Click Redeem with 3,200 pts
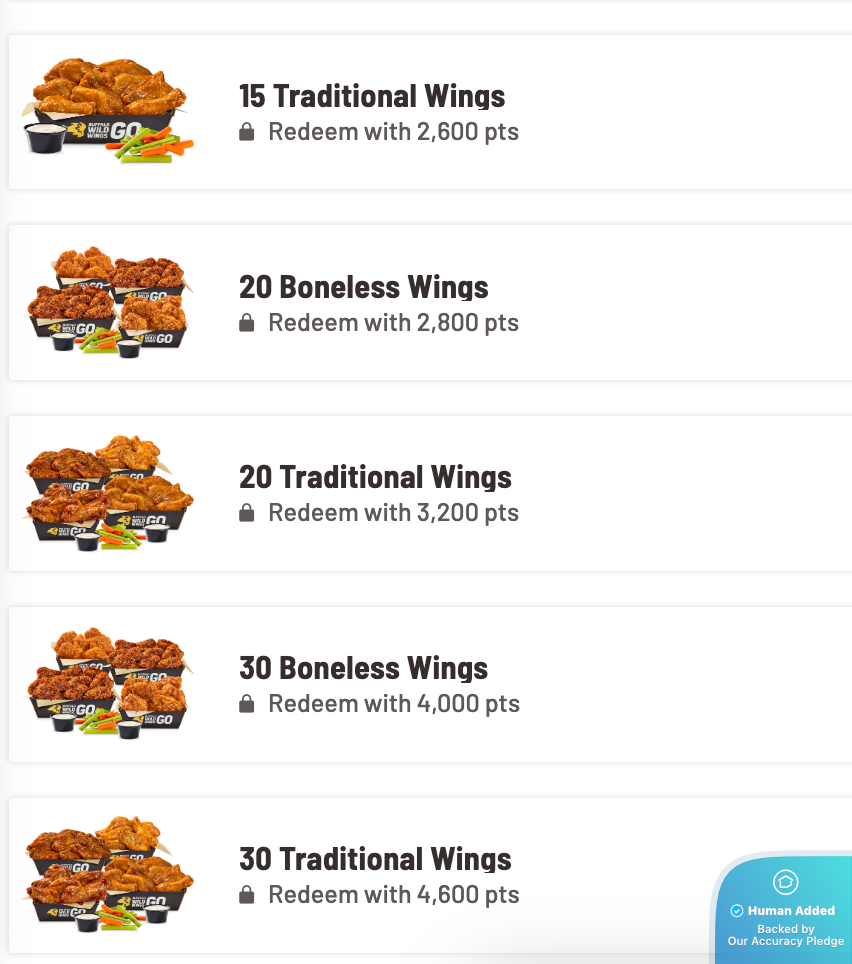852x964 pixels. tap(393, 512)
